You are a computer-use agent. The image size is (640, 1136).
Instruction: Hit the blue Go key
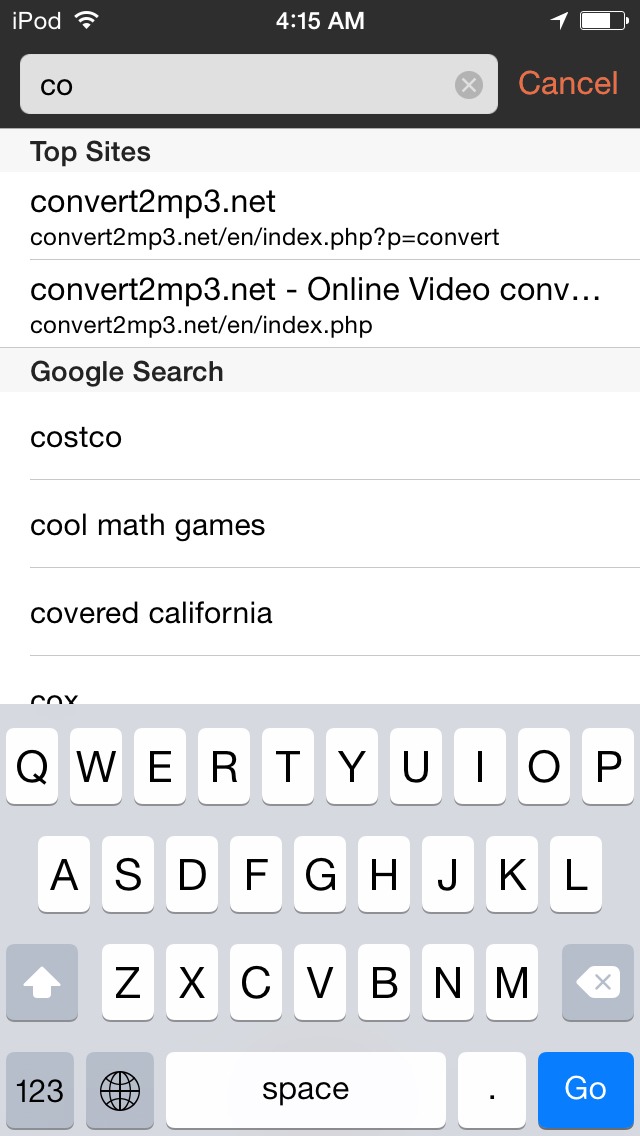[x=586, y=1089]
